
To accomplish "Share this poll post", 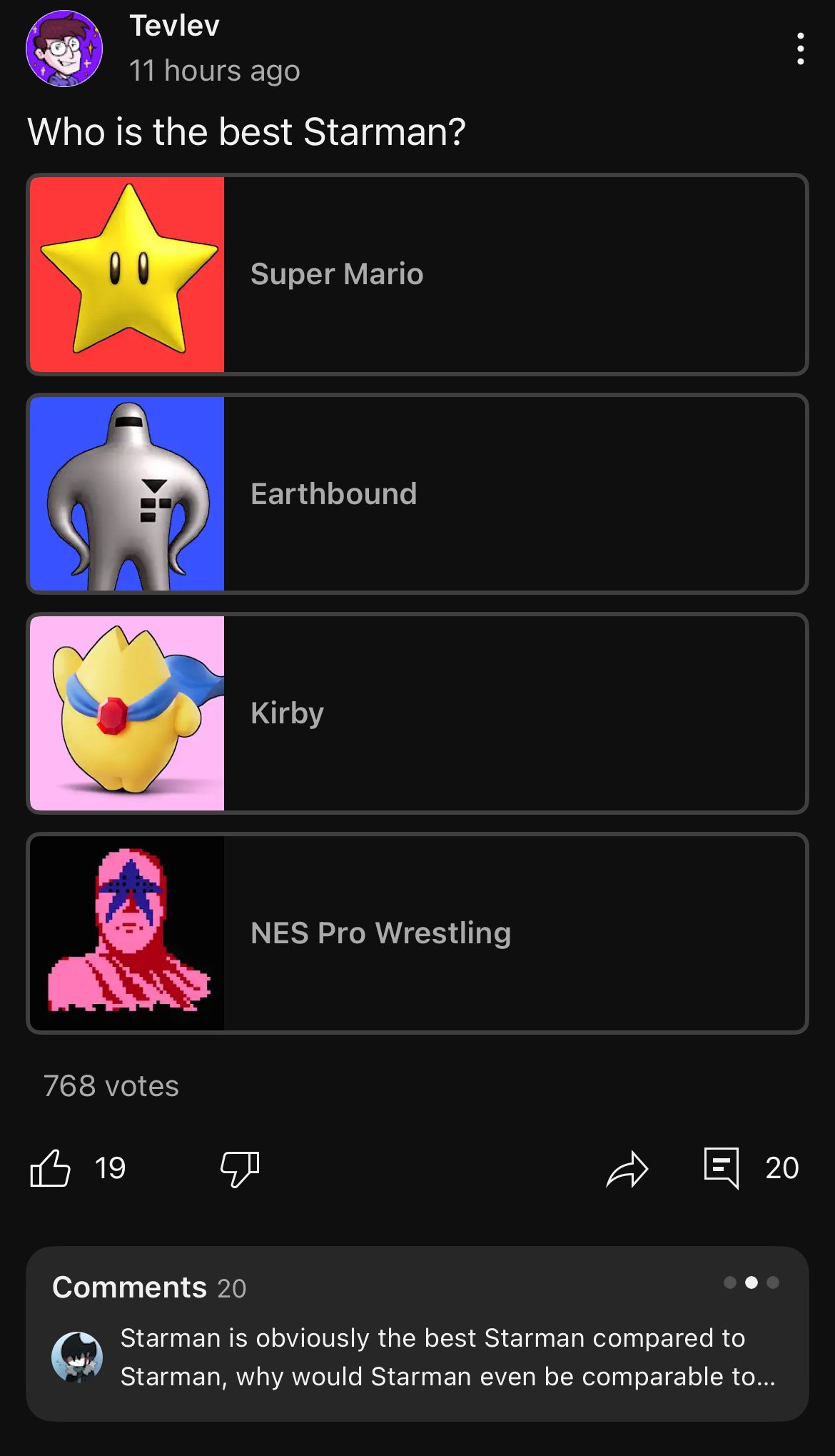I will pyautogui.click(x=627, y=1169).
